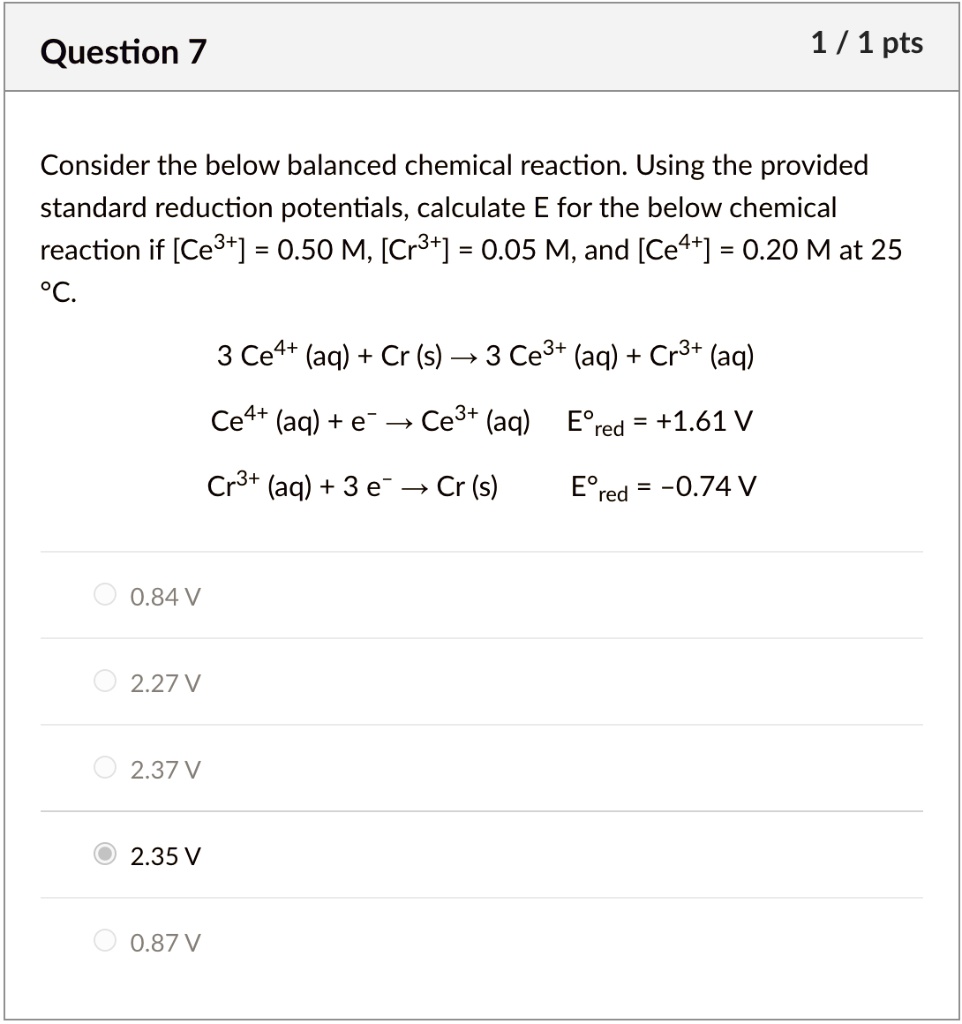The width and height of the screenshot is (962, 1024).
Task: Click the 0.84 V answer label text
Action: pos(164,595)
